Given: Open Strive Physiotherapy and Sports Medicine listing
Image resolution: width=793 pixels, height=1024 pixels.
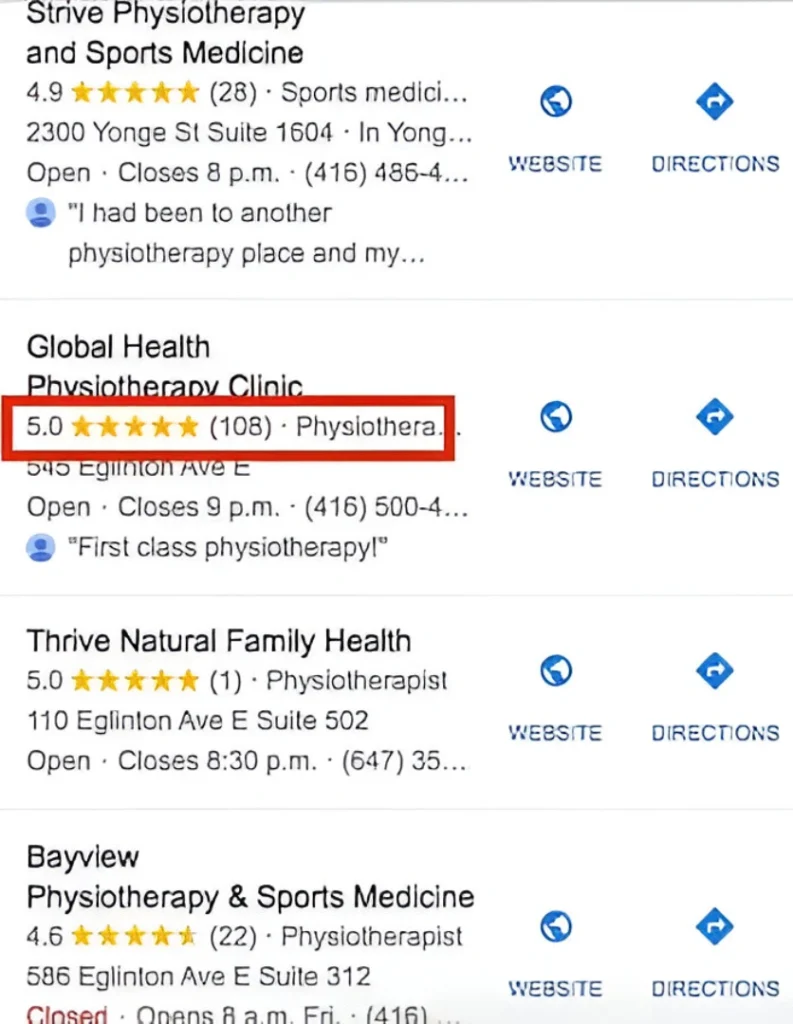Looking at the screenshot, I should (x=165, y=33).
